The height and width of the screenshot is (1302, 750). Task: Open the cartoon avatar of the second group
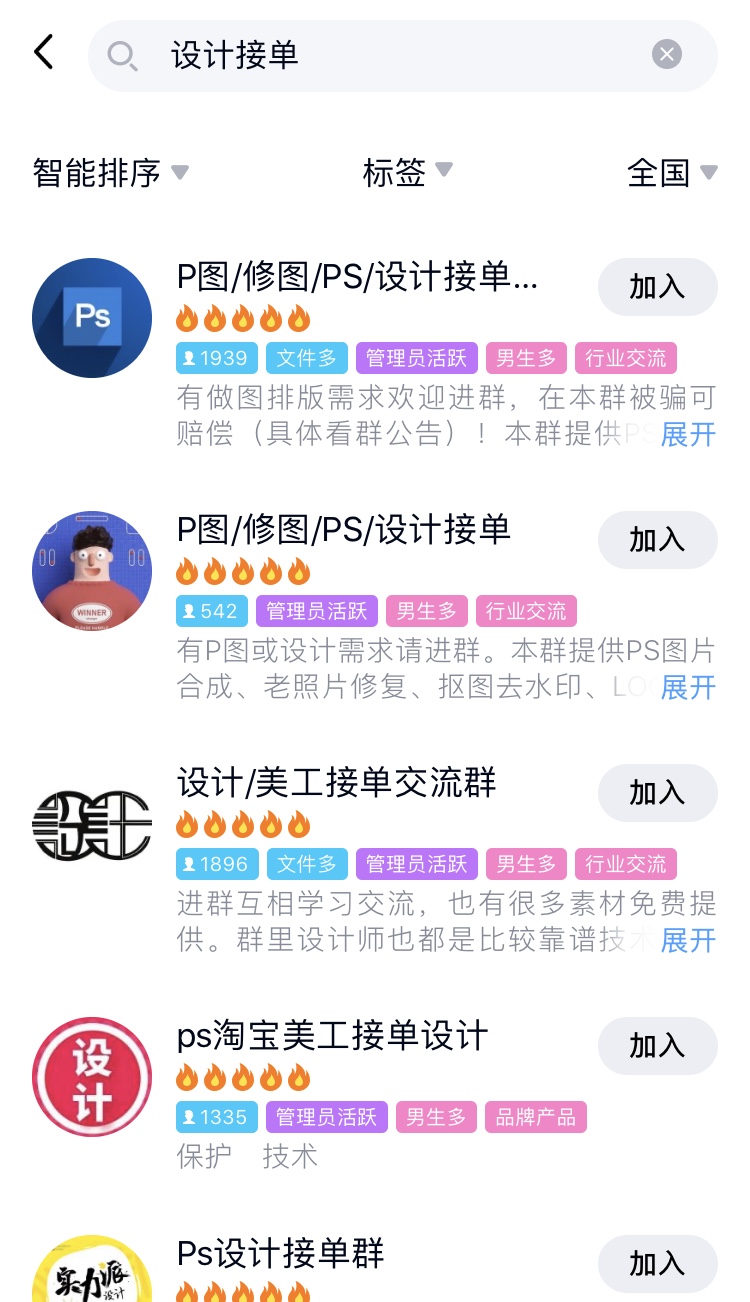pos(92,571)
